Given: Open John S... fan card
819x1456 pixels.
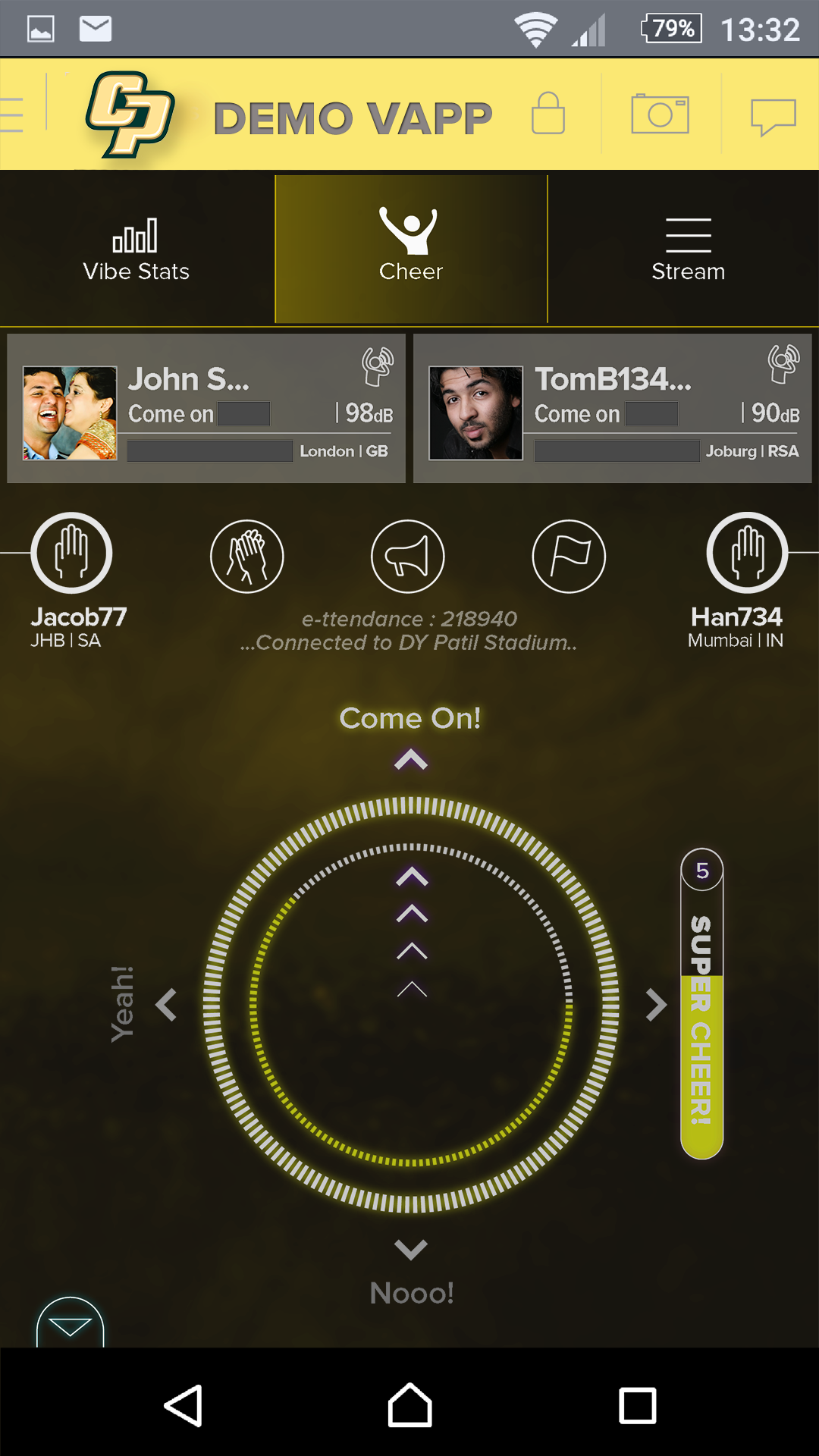Looking at the screenshot, I should point(206,409).
